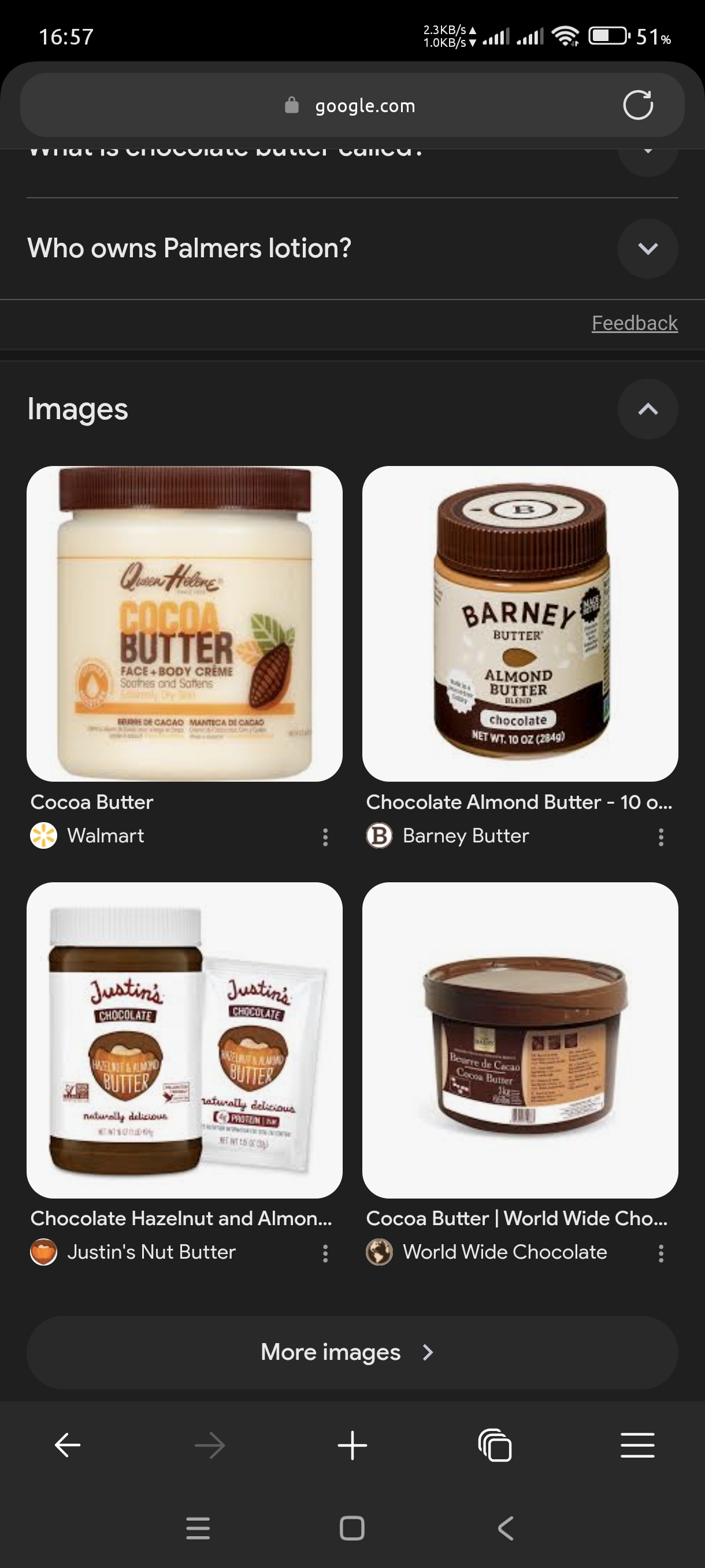Image resolution: width=705 pixels, height=1568 pixels.
Task: Open options for the Walmart result
Action: coord(325,837)
